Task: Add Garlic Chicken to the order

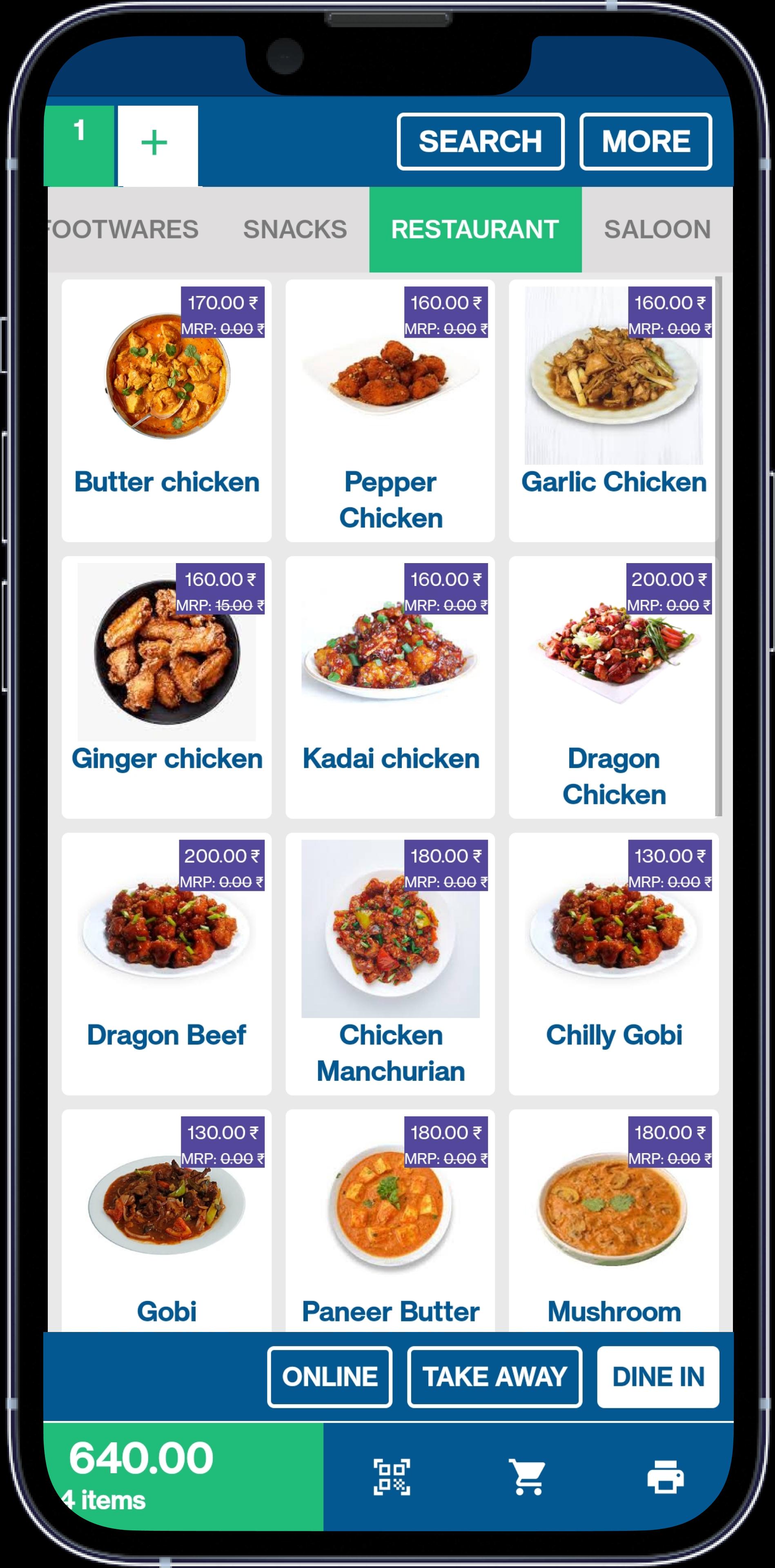Action: click(x=613, y=411)
